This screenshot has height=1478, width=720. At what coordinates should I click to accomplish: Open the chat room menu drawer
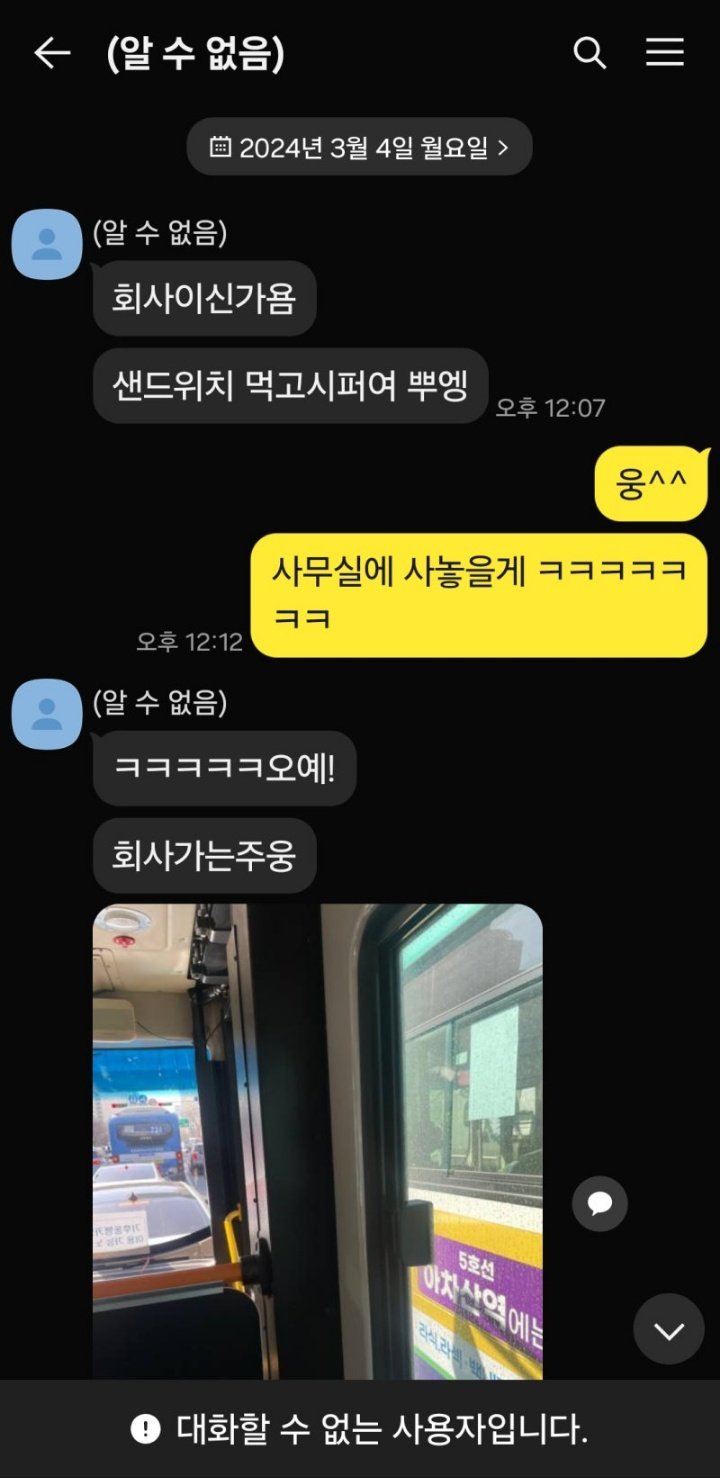click(665, 53)
